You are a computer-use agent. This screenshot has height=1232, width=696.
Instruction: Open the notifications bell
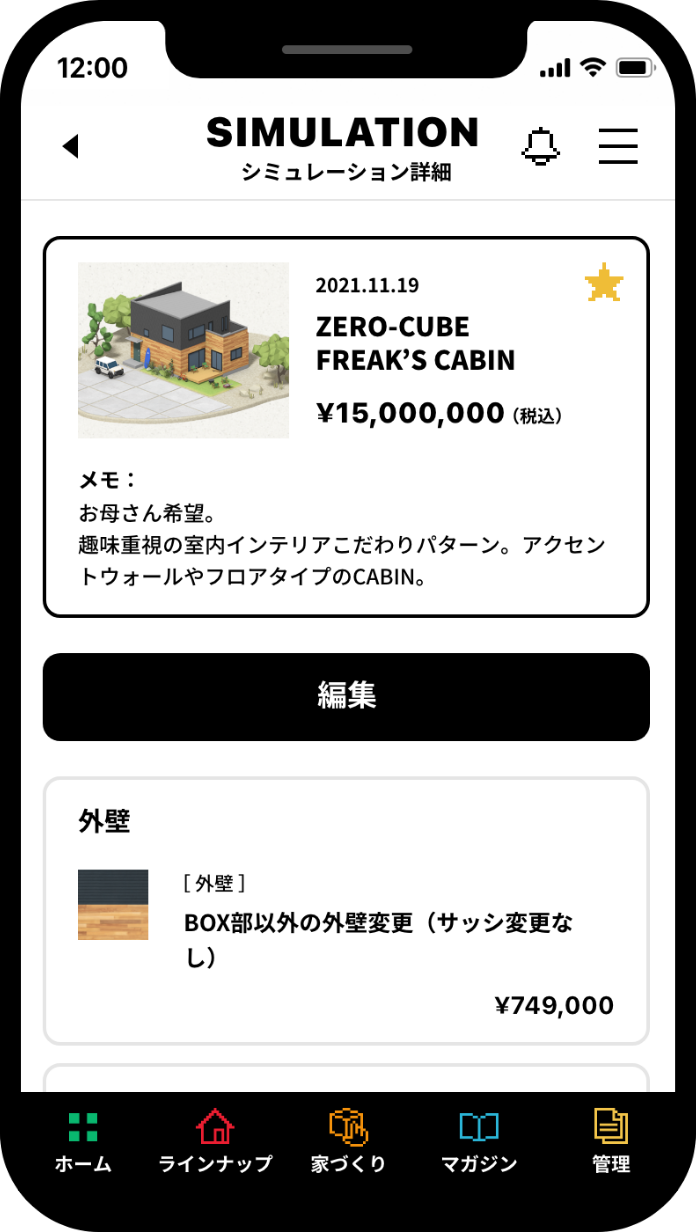(x=541, y=147)
